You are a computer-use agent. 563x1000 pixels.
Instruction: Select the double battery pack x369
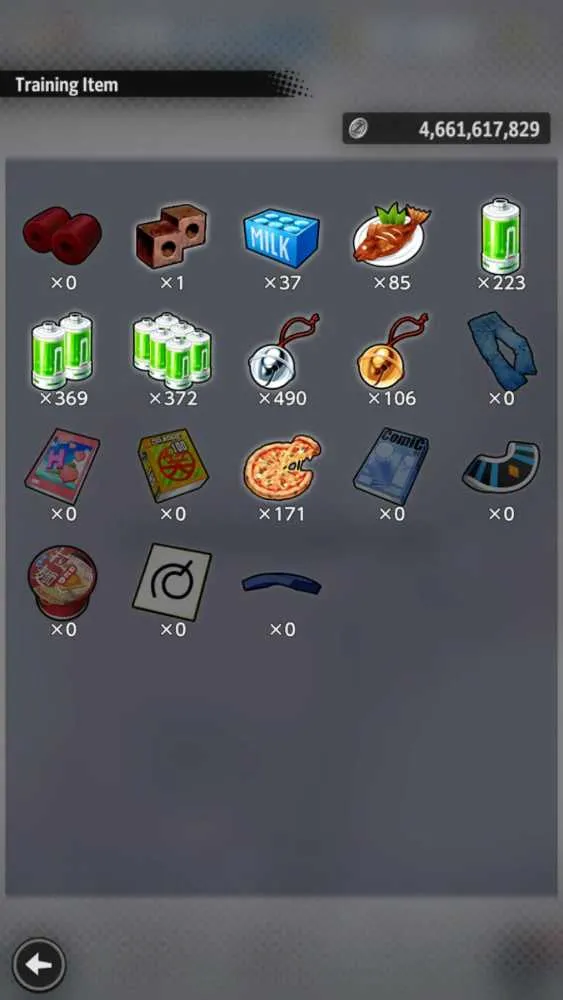point(62,350)
